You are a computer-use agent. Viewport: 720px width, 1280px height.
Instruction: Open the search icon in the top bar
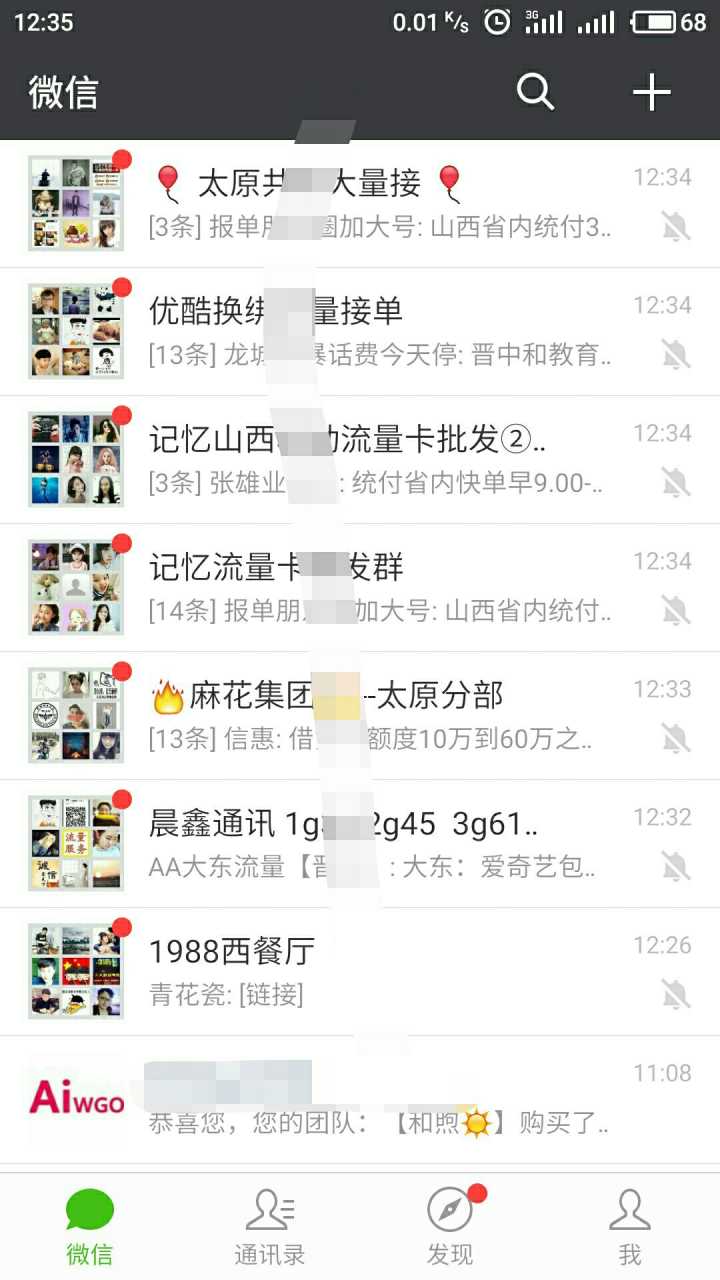click(535, 92)
